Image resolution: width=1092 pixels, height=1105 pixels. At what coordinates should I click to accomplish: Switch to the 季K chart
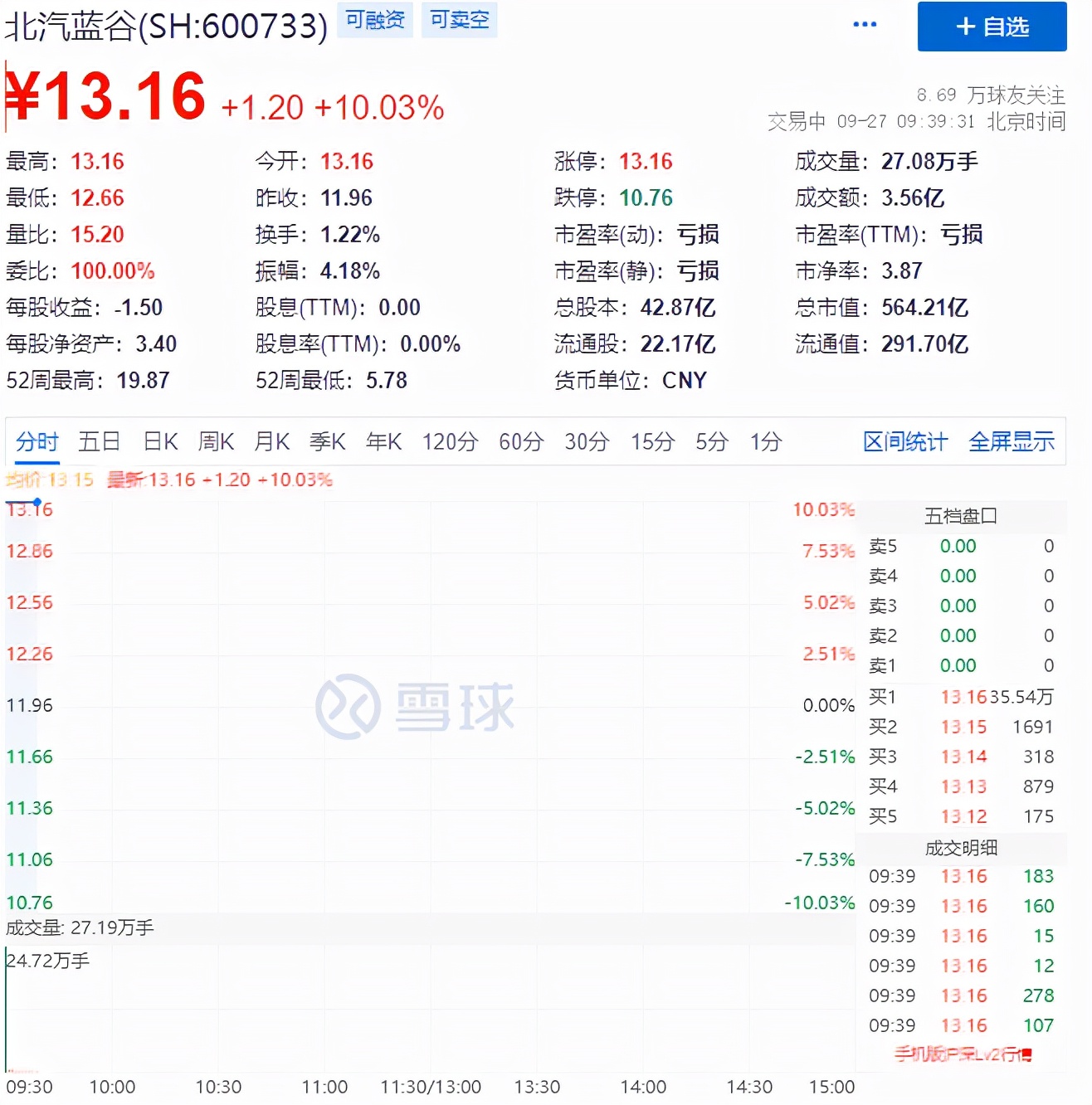tap(327, 441)
